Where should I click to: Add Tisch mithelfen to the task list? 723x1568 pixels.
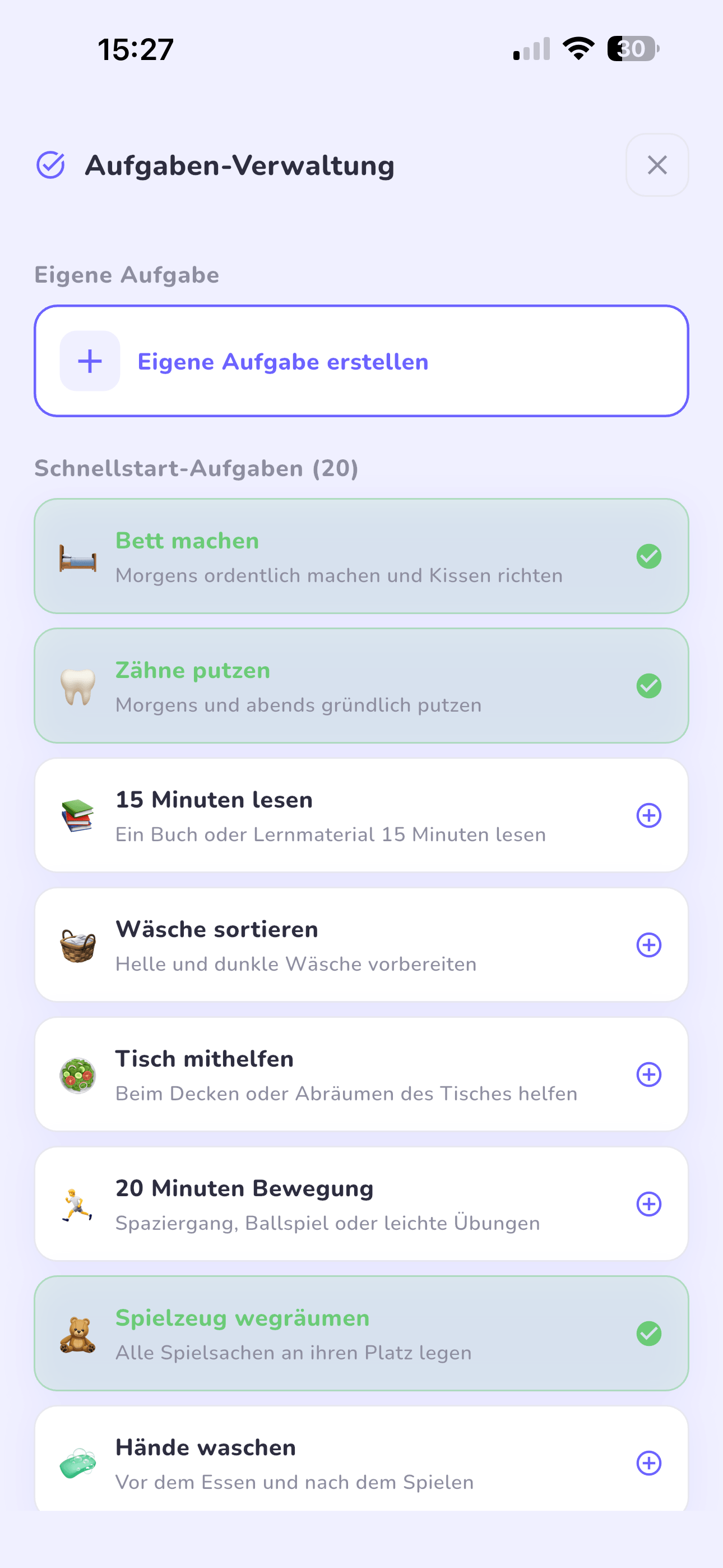coord(650,1075)
